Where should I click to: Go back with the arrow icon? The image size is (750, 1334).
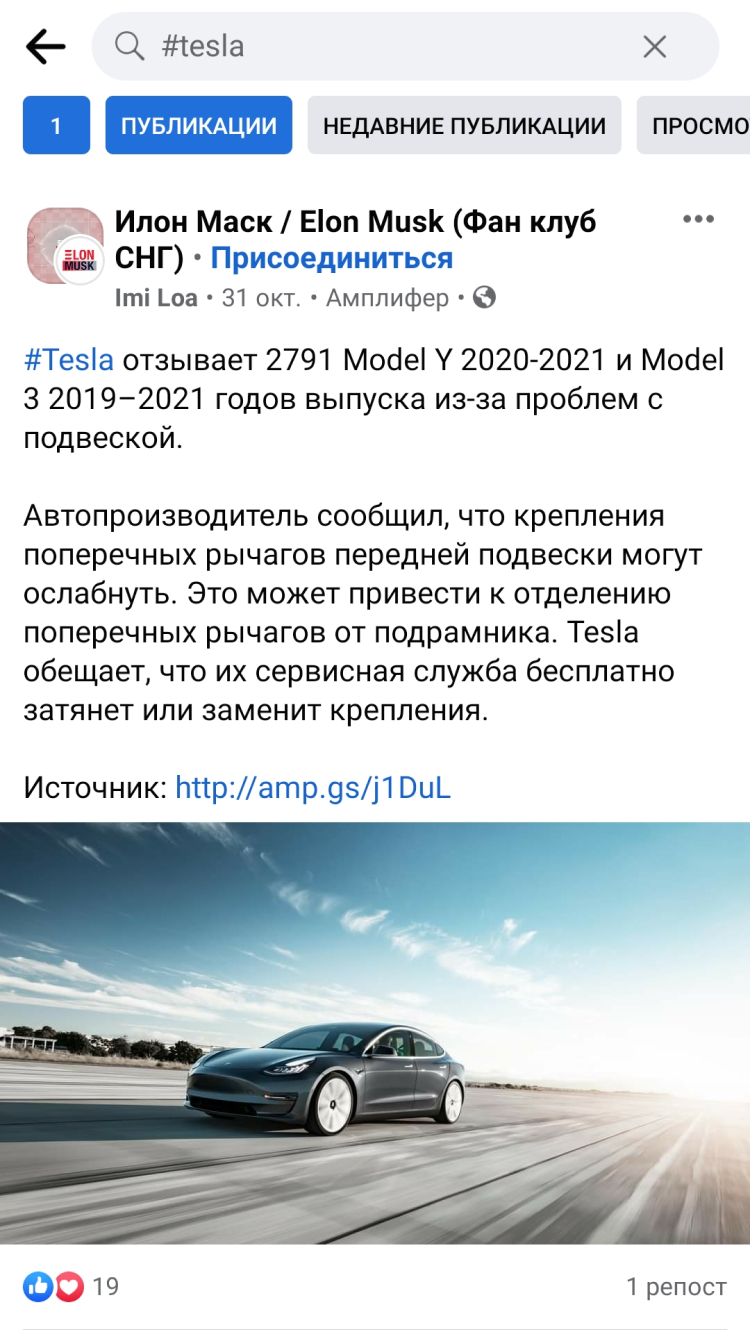pos(46,46)
